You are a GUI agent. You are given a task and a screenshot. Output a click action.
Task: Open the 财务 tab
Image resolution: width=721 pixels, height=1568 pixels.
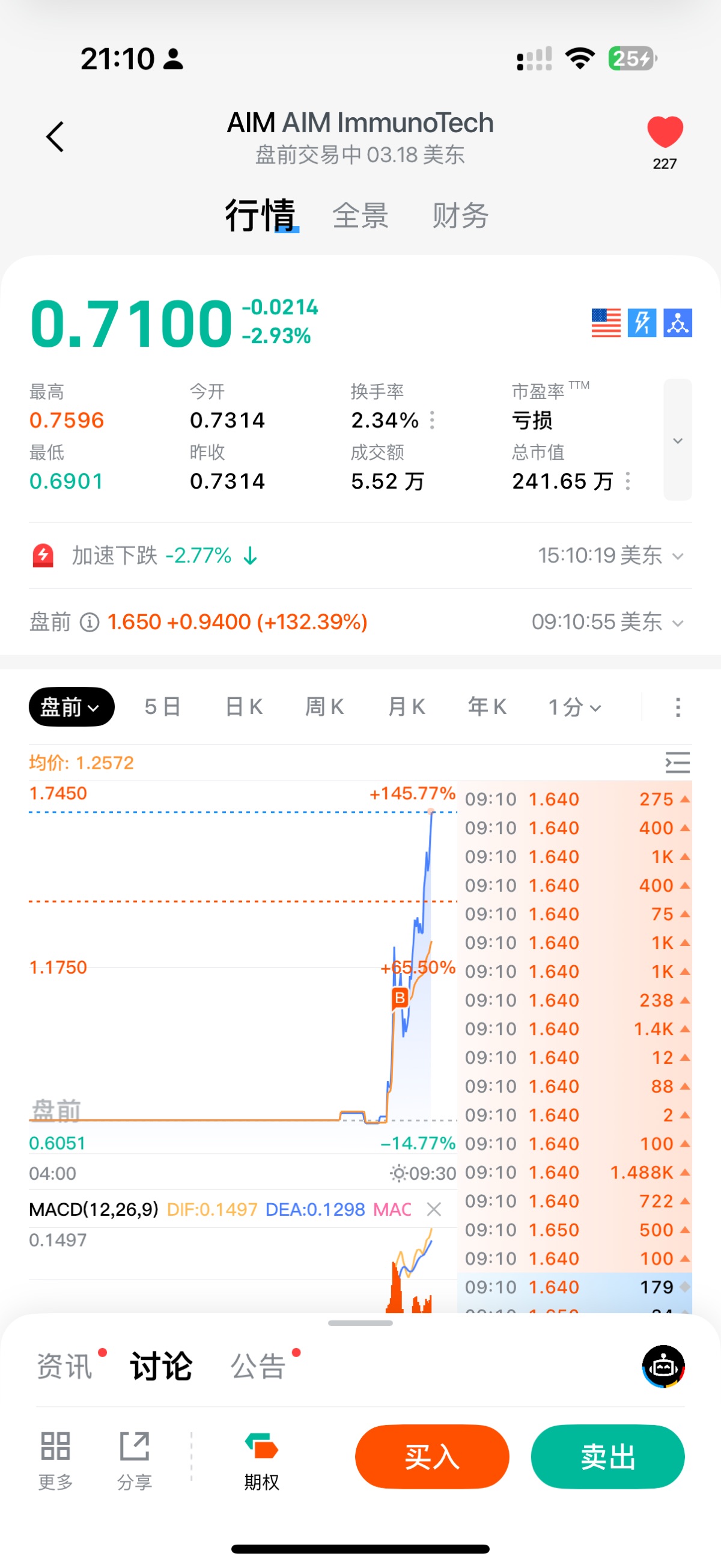[x=460, y=216]
